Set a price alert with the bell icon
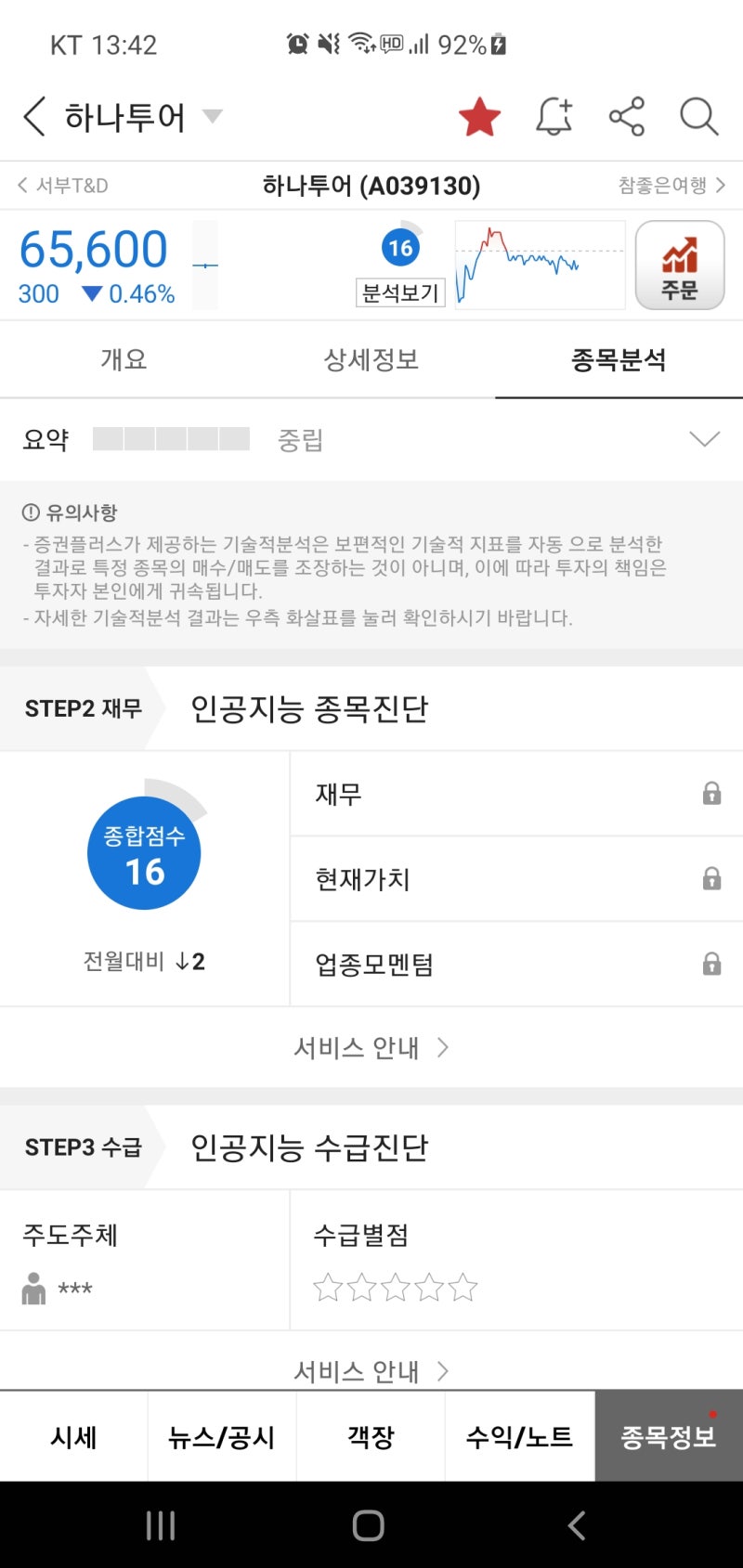This screenshot has width=743, height=1568. click(x=554, y=116)
